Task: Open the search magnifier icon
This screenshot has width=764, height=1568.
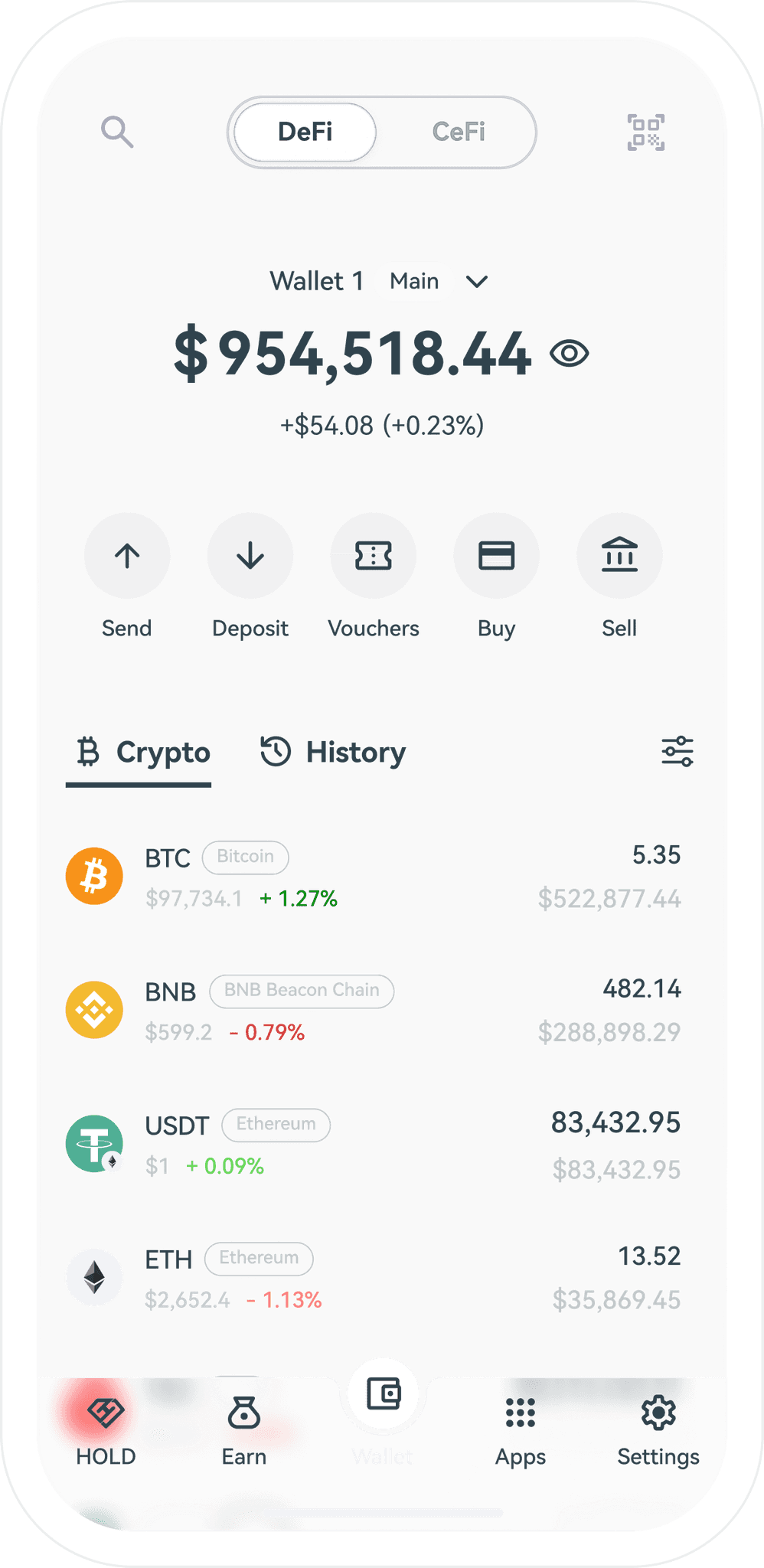Action: [x=117, y=132]
